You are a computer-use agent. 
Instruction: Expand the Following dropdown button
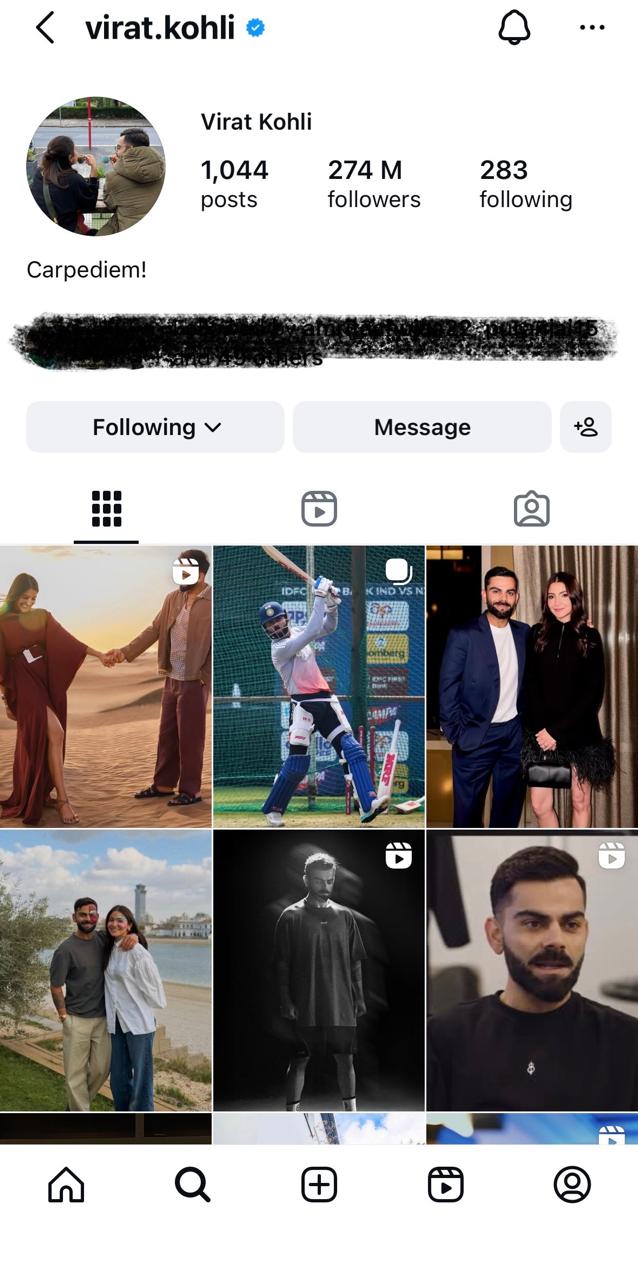155,427
